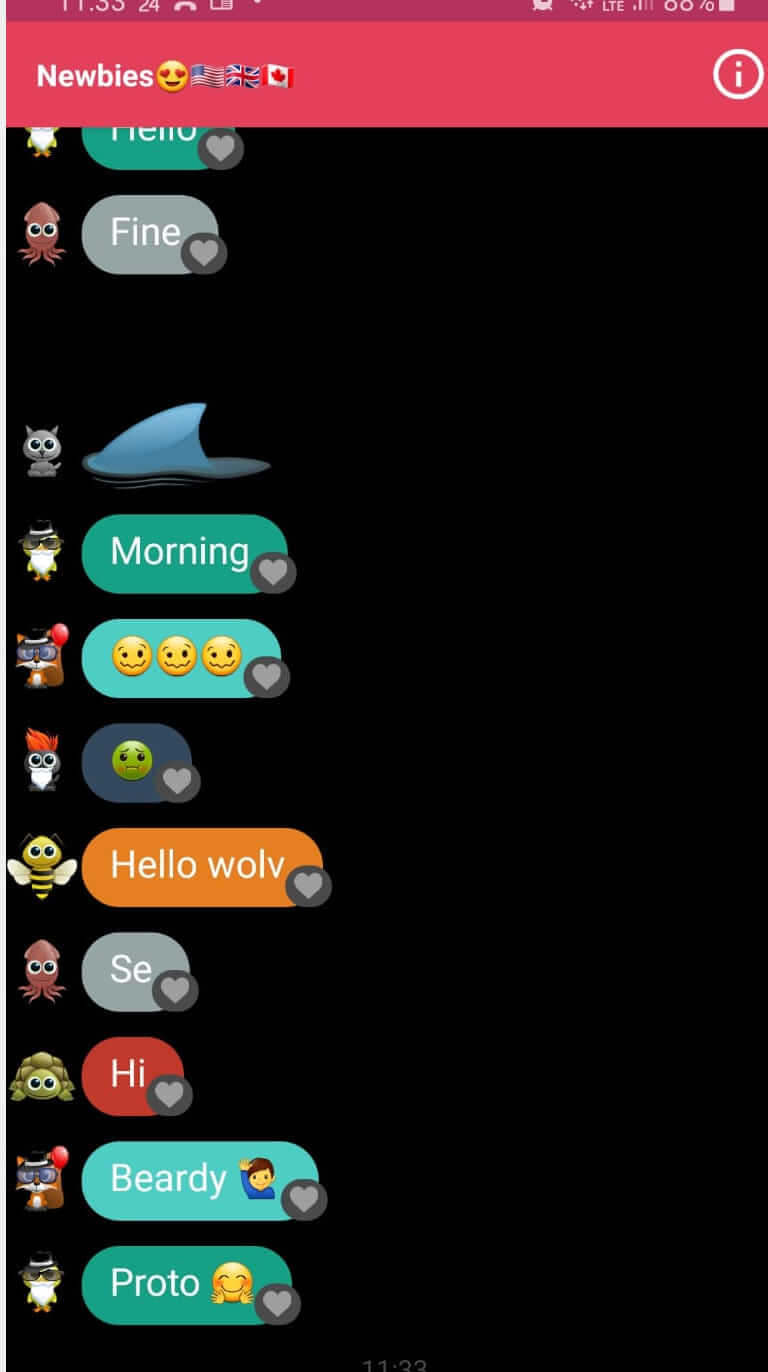The width and height of the screenshot is (768, 1372).
Task: Like the "Morning" message
Action: coord(273,572)
